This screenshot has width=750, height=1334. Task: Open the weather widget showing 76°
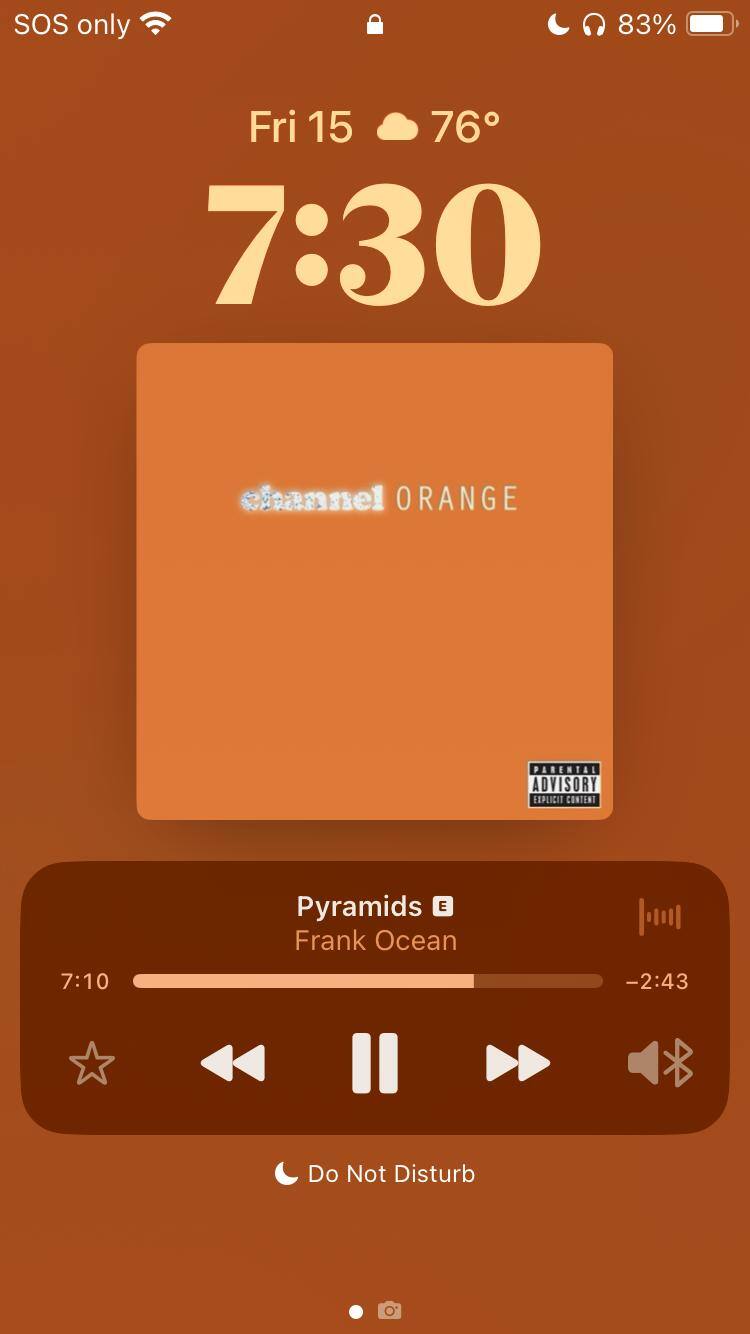(x=438, y=128)
